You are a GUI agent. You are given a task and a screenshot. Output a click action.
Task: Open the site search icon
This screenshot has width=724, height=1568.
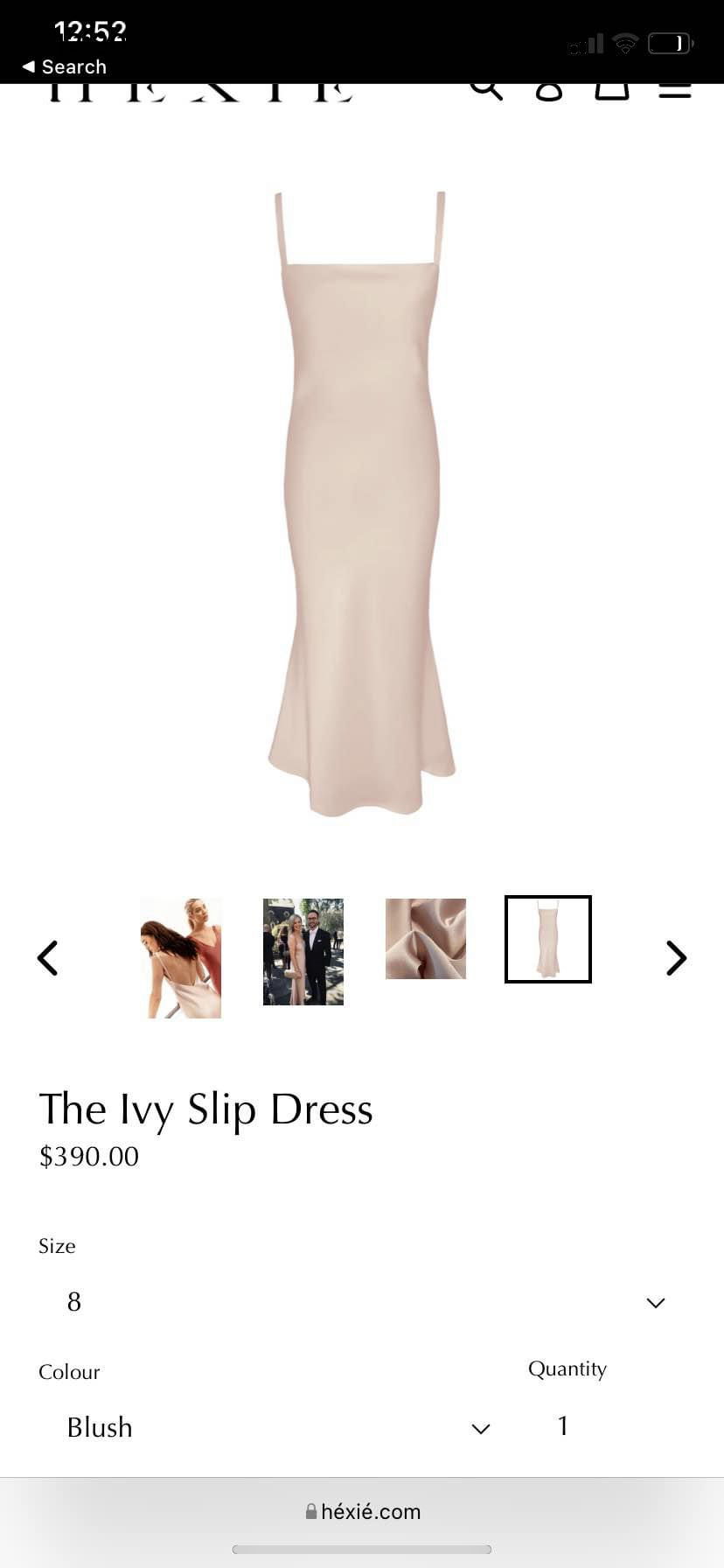point(486,89)
